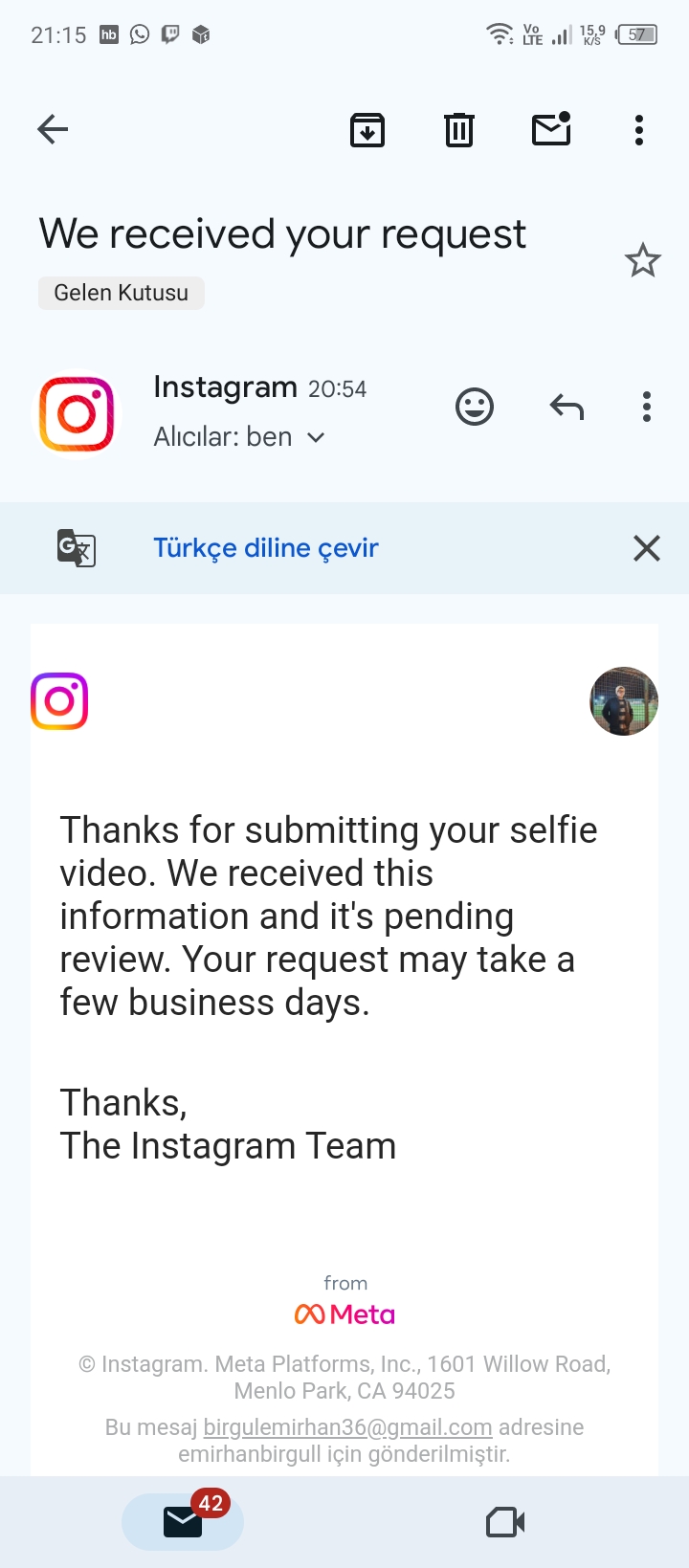Switch to the Meet video tab

click(505, 1522)
